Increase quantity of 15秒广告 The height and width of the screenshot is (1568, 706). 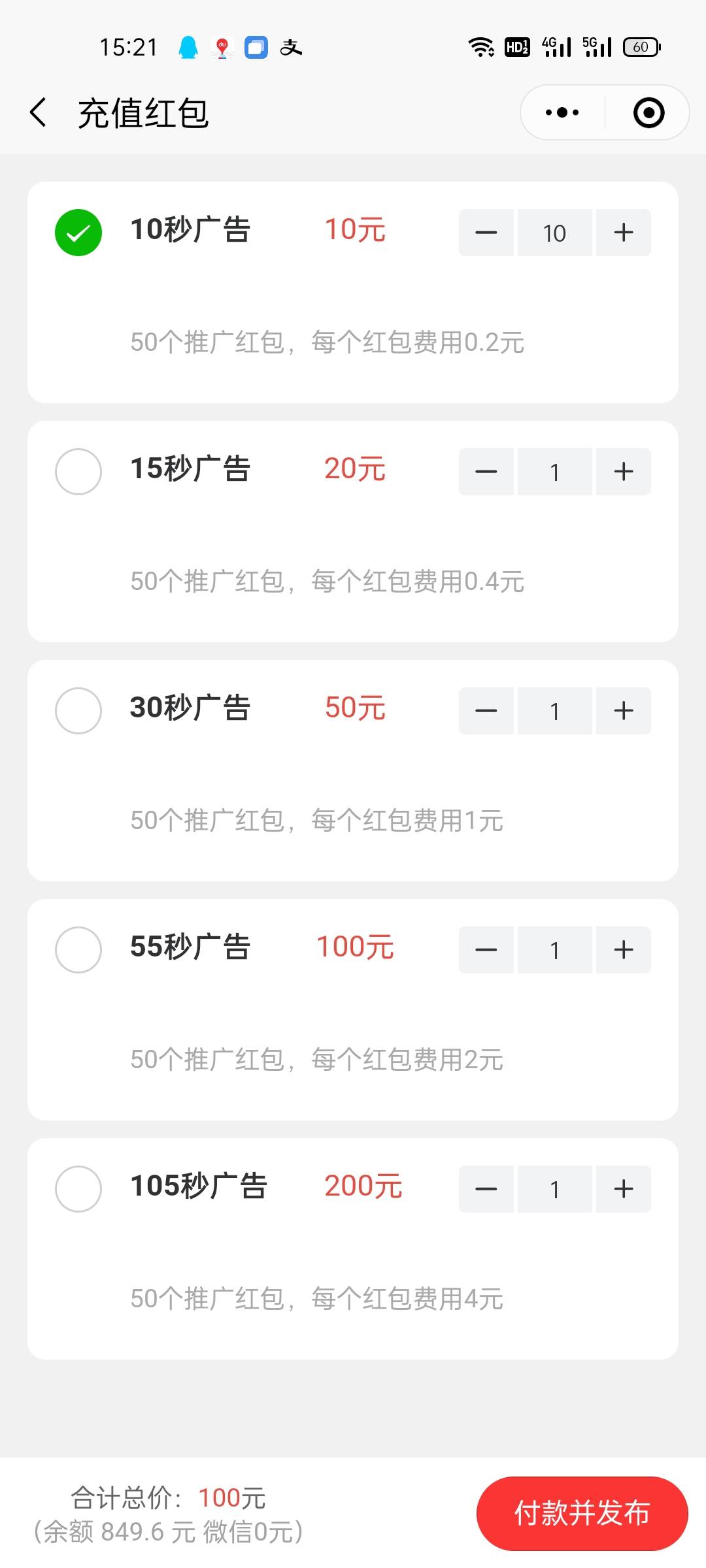[624, 472]
